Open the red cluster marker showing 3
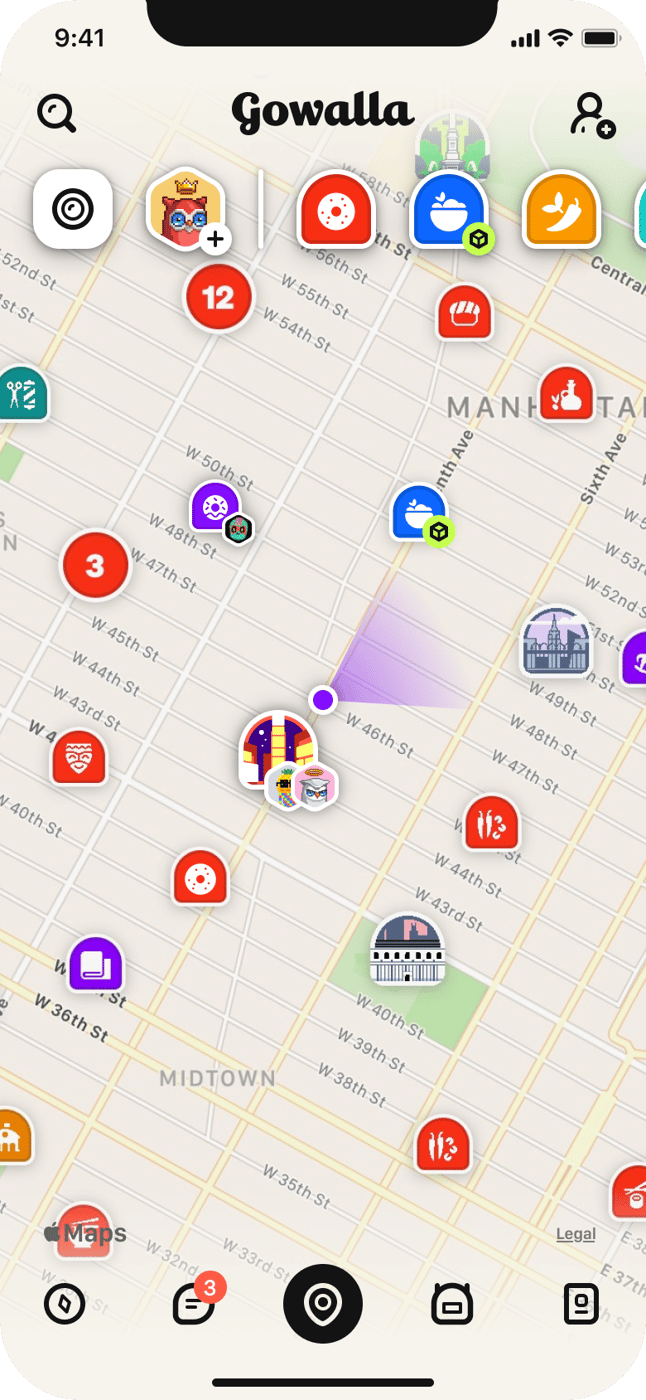The width and height of the screenshot is (646, 1400). point(95,566)
